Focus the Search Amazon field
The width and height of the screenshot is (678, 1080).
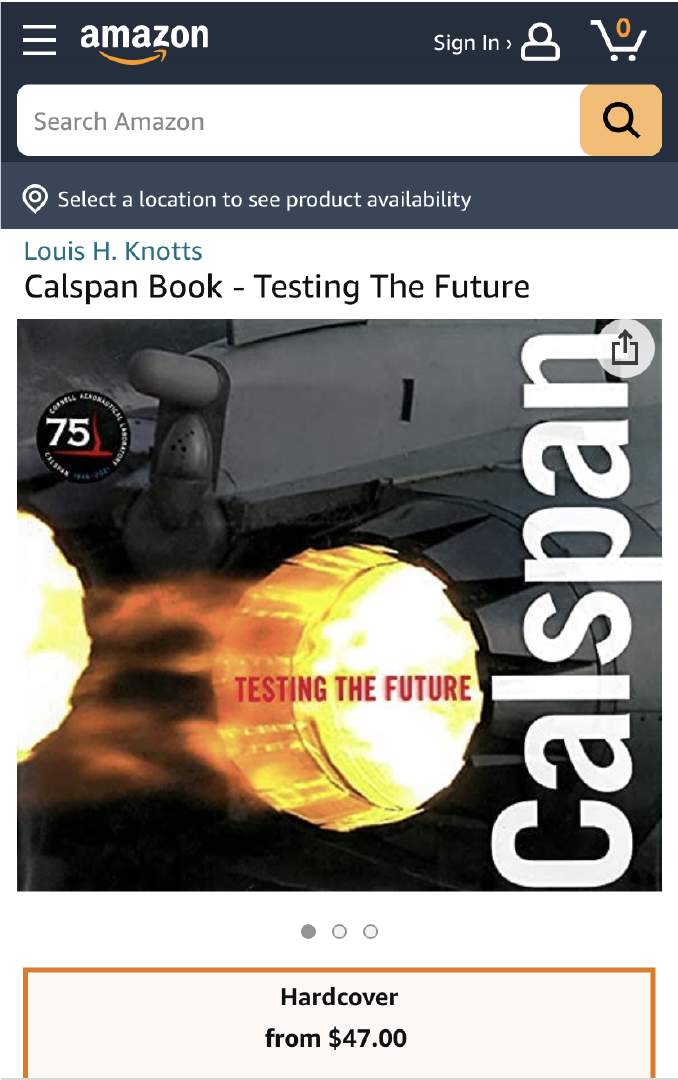pos(298,121)
